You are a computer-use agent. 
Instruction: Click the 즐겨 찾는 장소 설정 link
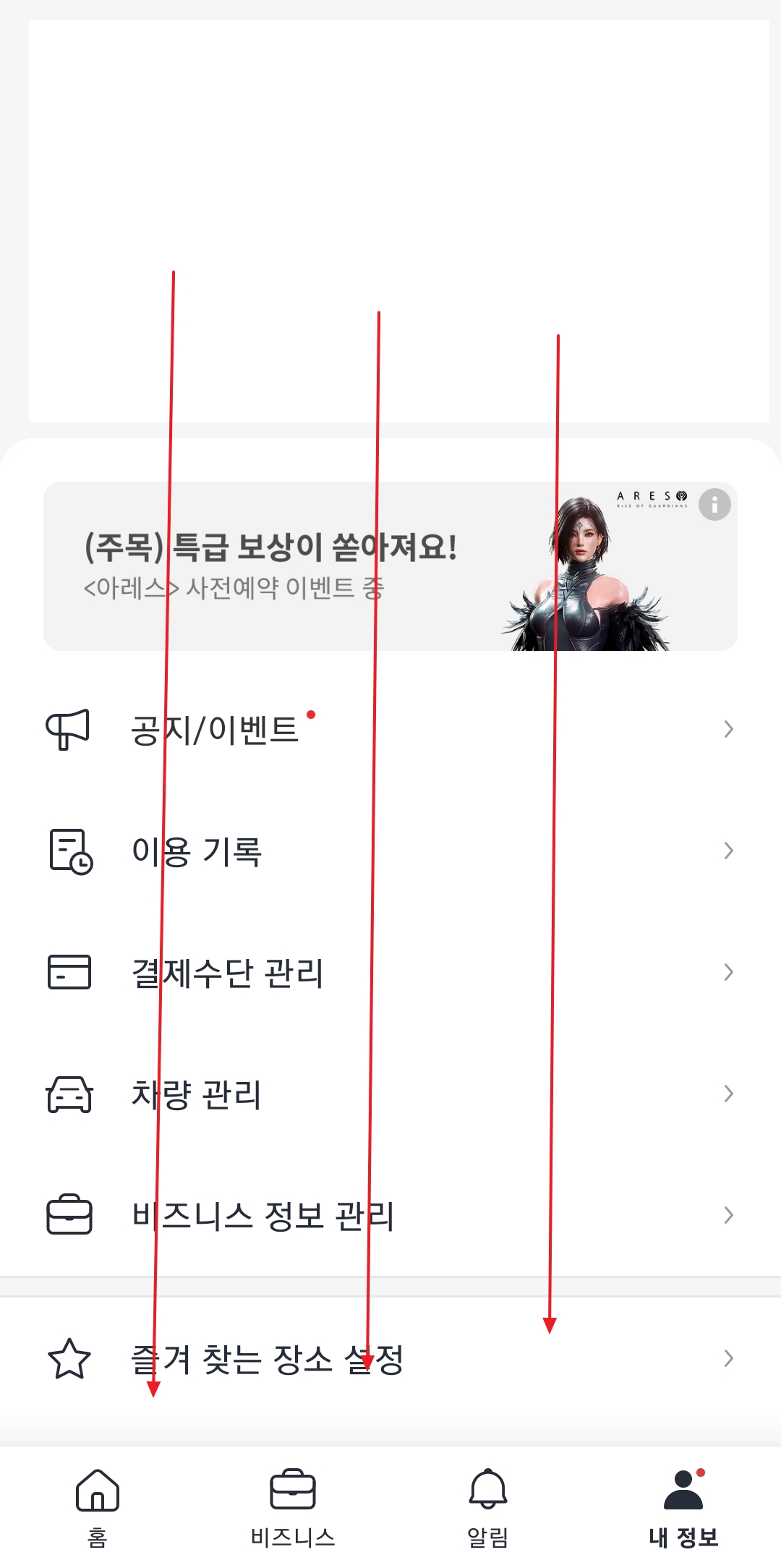(268, 1358)
